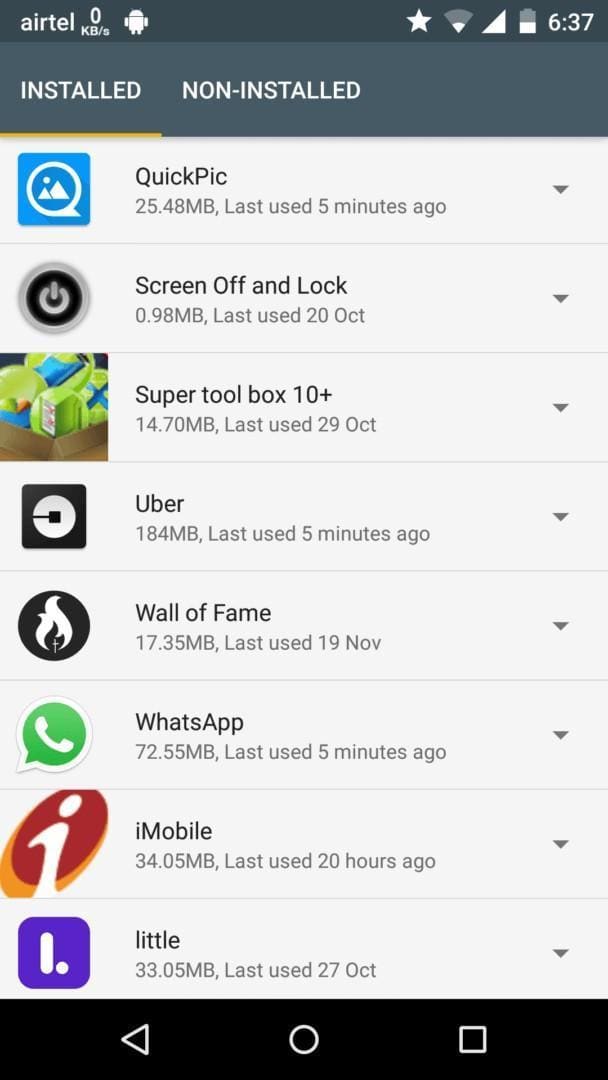Open the Uber app entry
Image resolution: width=608 pixels, height=1080 pixels.
290,517
